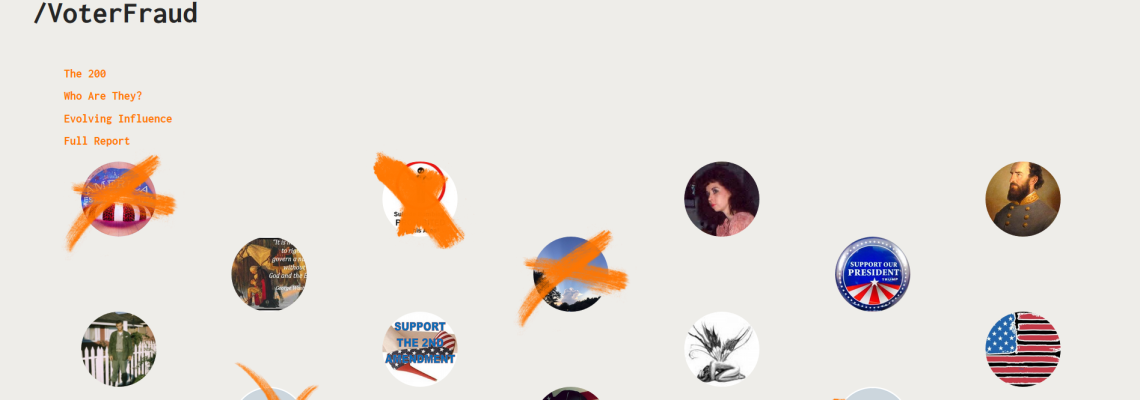Open the Evolving Influence link
Image resolution: width=1140 pixels, height=400 pixels.
tap(118, 119)
